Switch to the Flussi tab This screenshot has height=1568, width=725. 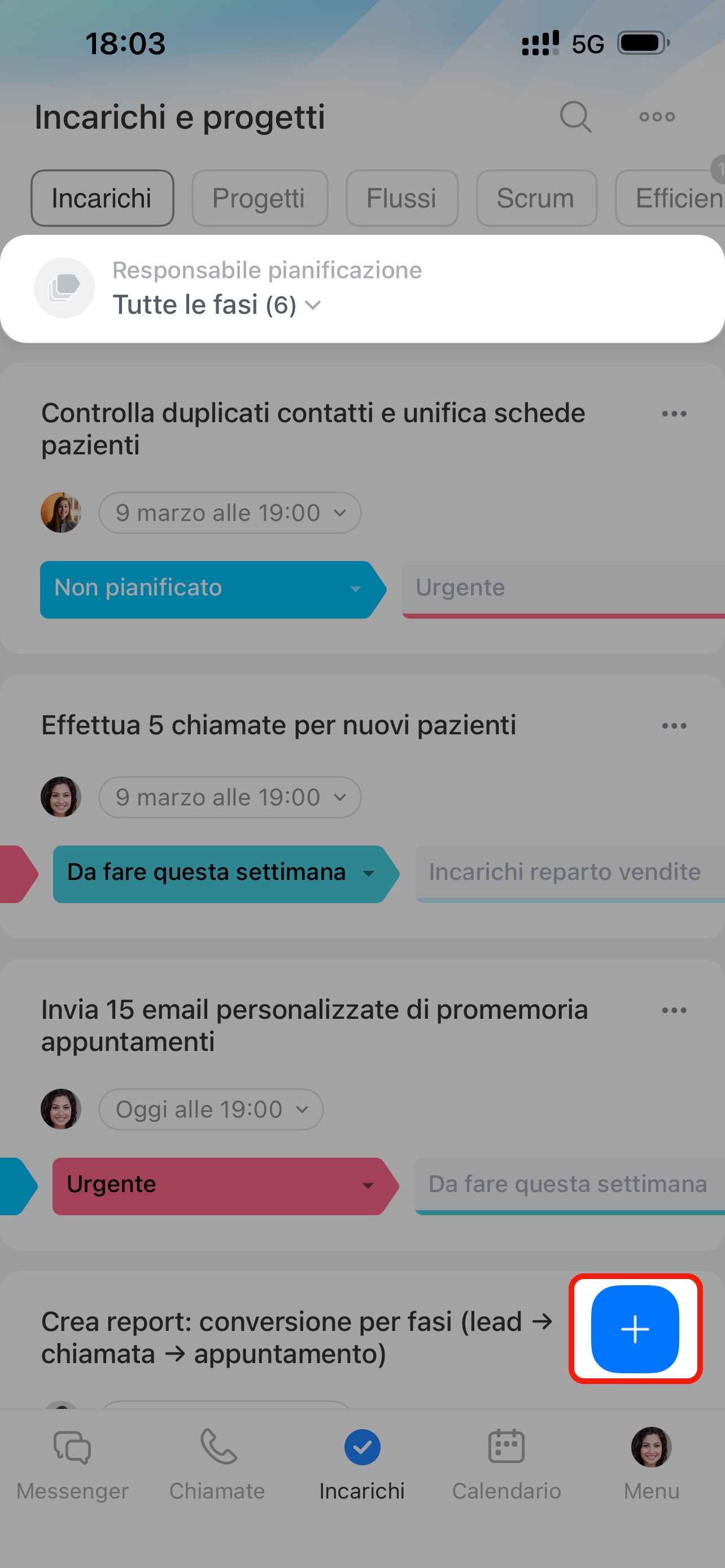click(x=401, y=198)
